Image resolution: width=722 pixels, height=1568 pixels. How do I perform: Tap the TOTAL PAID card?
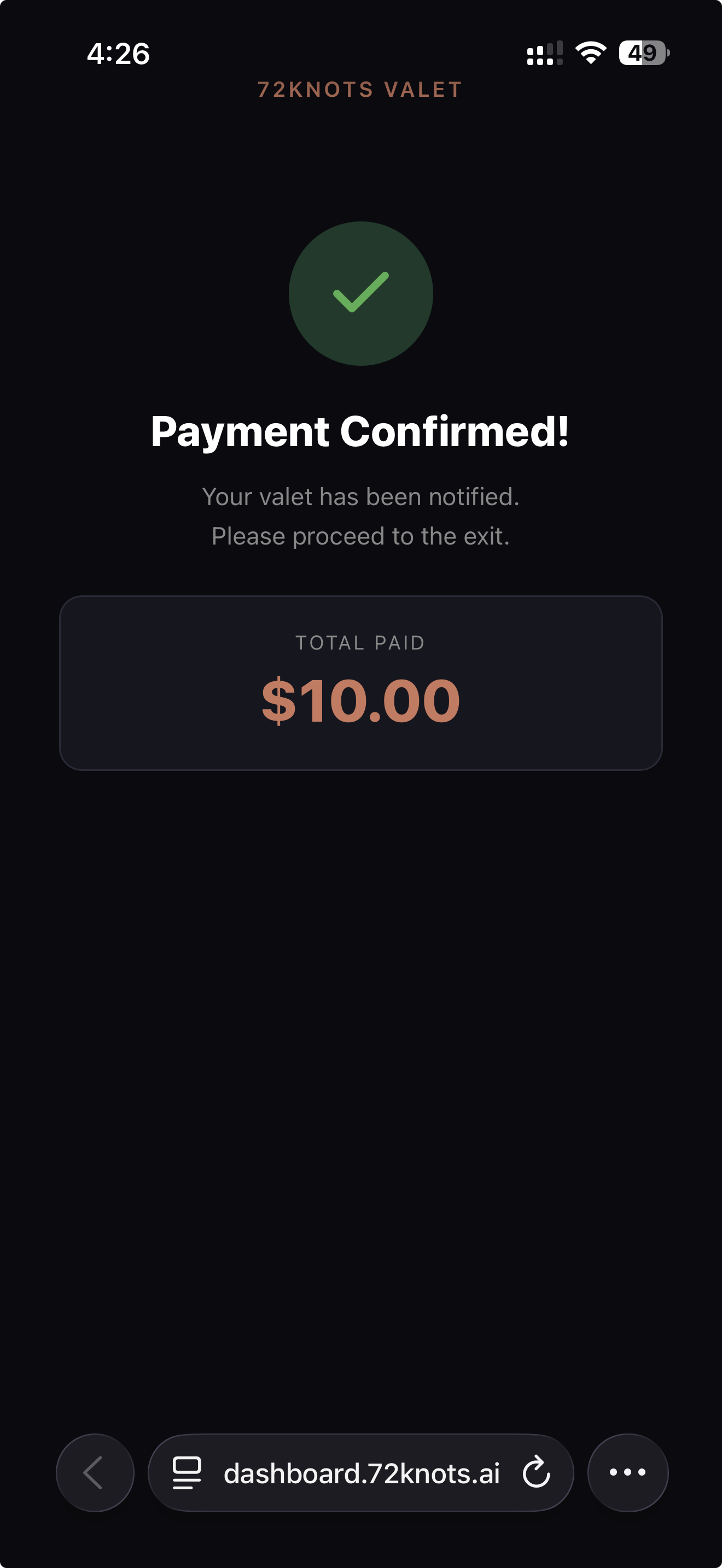coord(360,682)
